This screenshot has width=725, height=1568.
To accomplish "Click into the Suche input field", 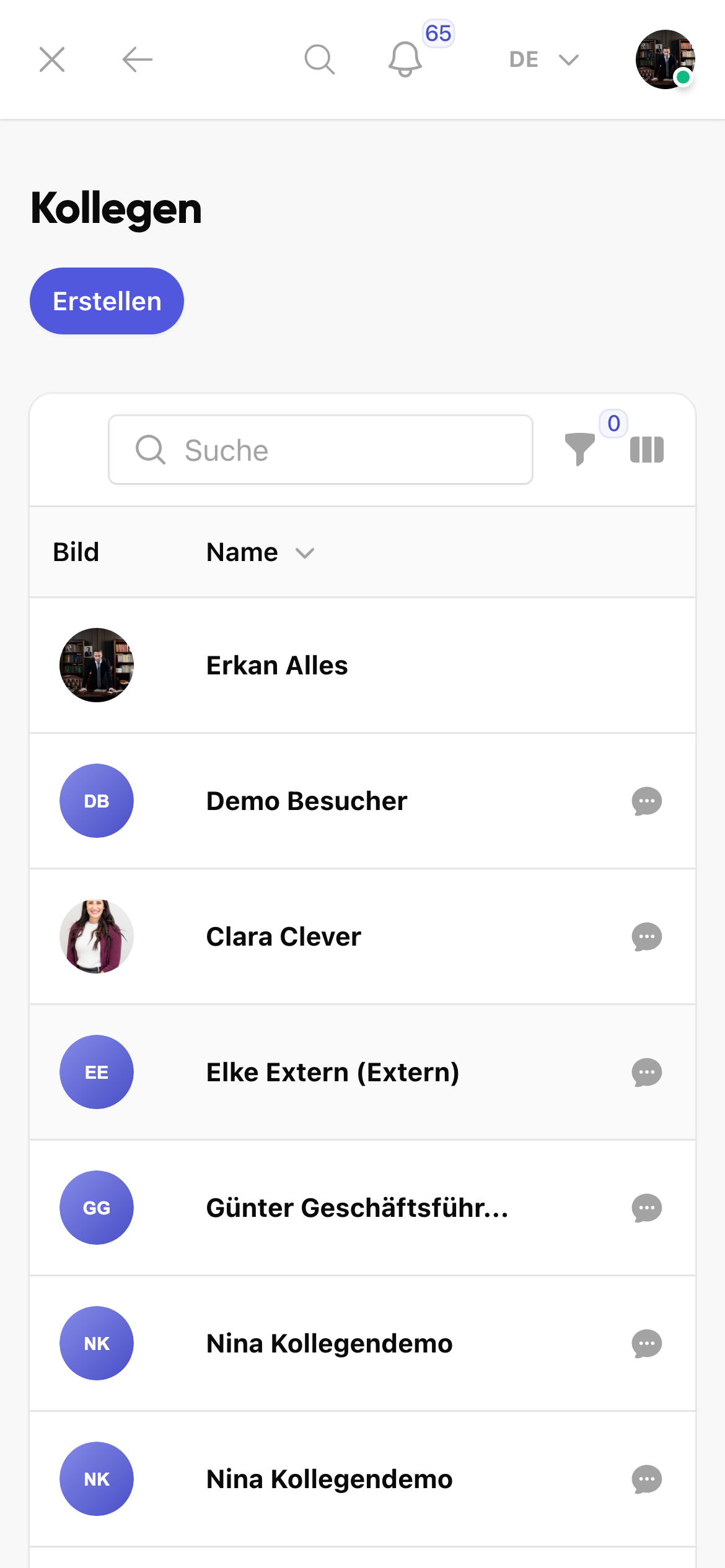I will click(x=321, y=450).
